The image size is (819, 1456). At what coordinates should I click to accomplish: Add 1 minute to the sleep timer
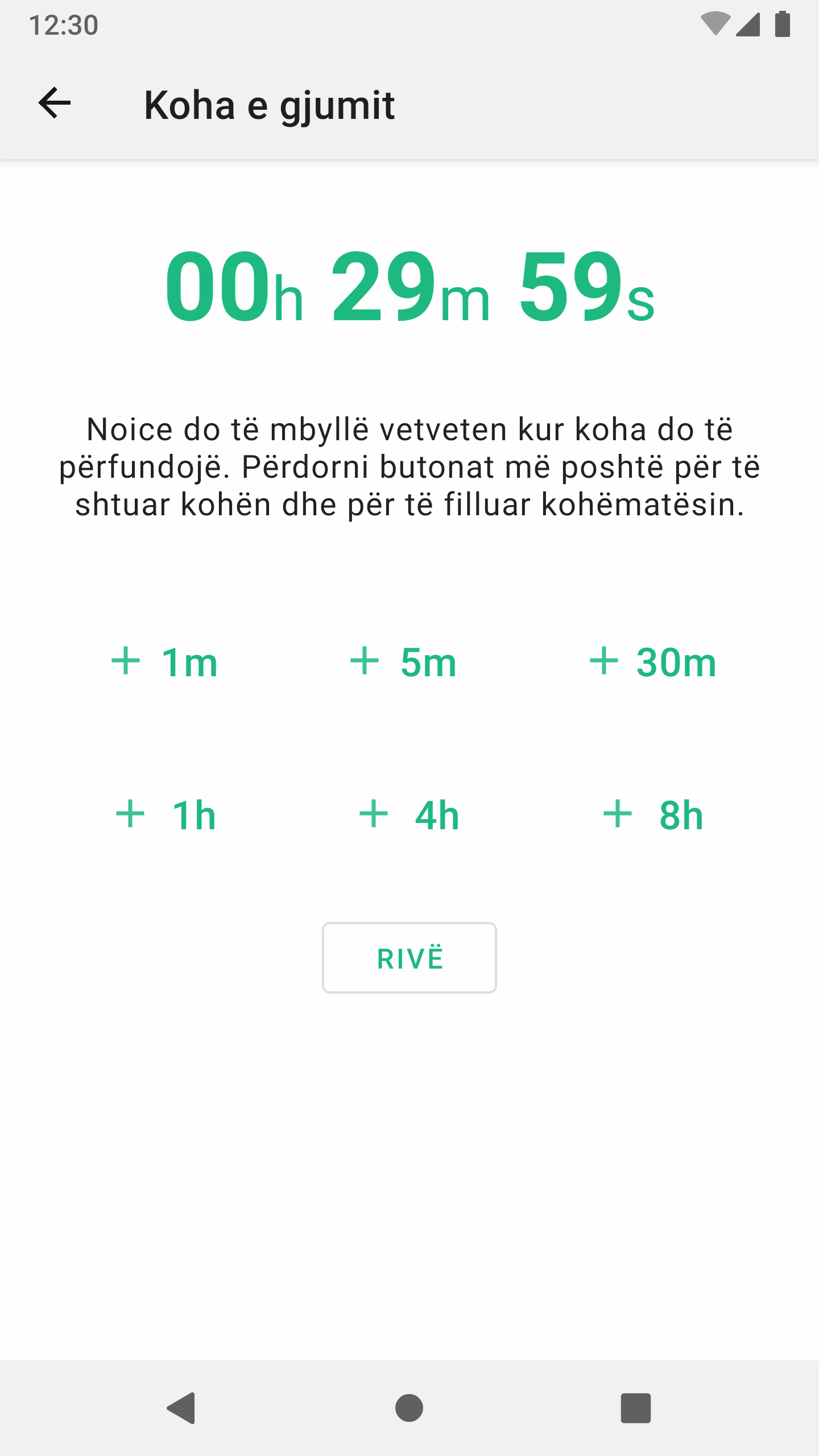pos(165,663)
